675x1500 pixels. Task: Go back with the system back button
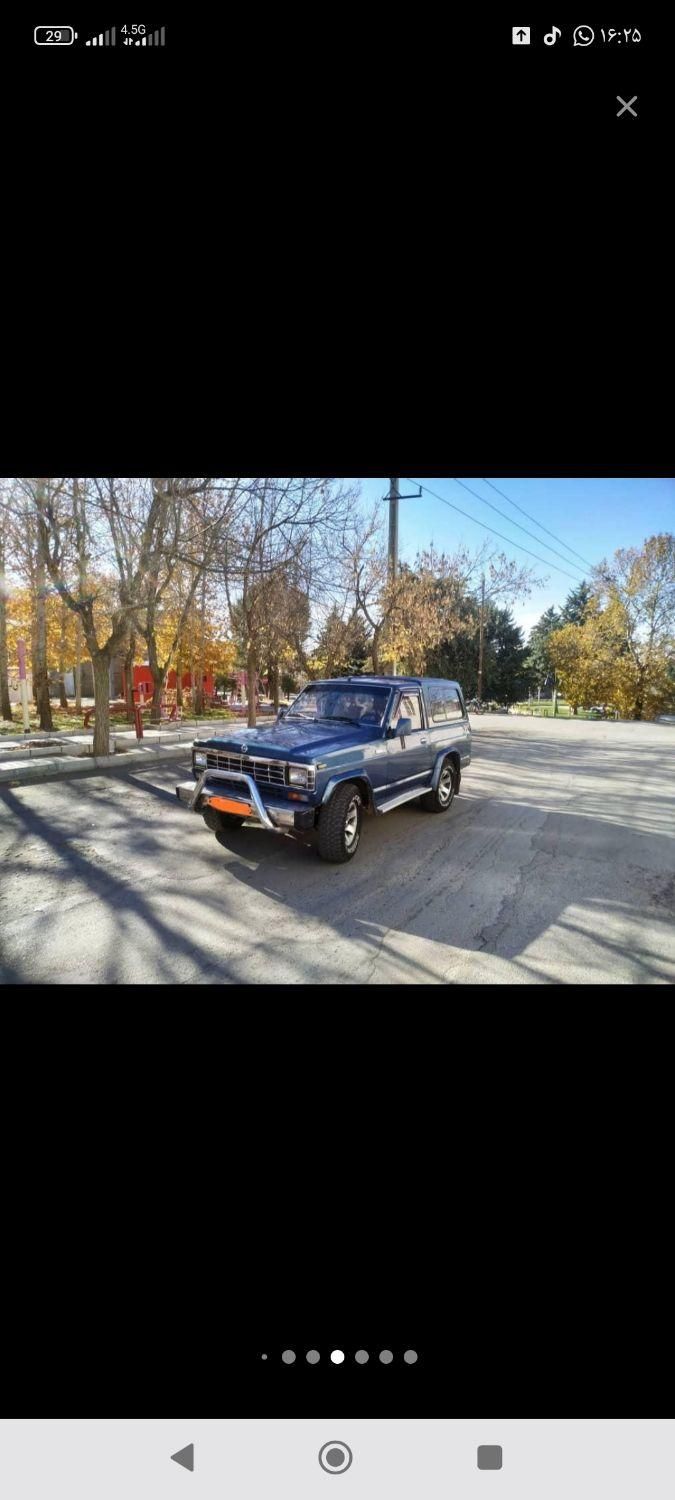coord(182,1457)
